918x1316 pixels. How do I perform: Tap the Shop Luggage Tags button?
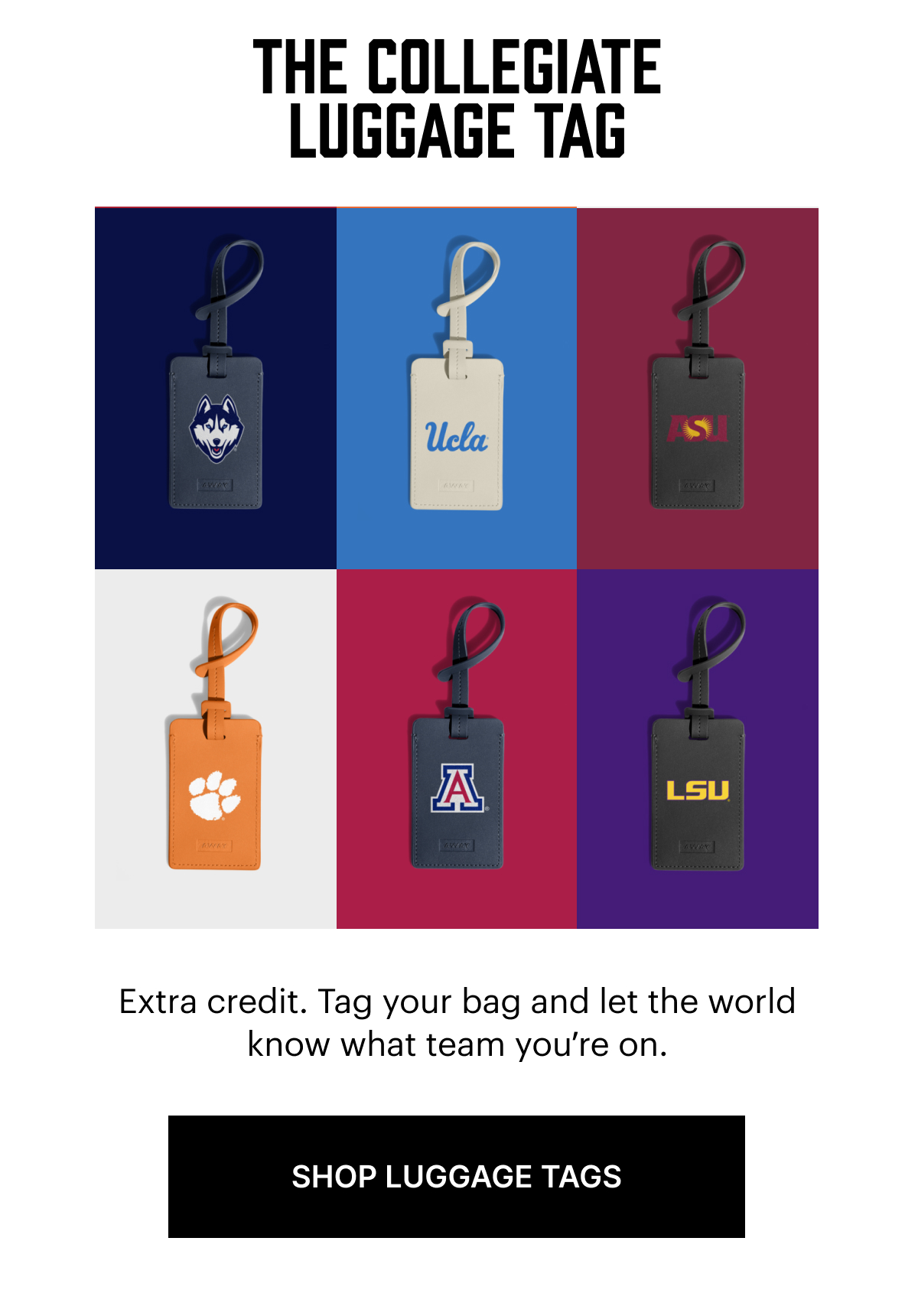click(x=457, y=1176)
